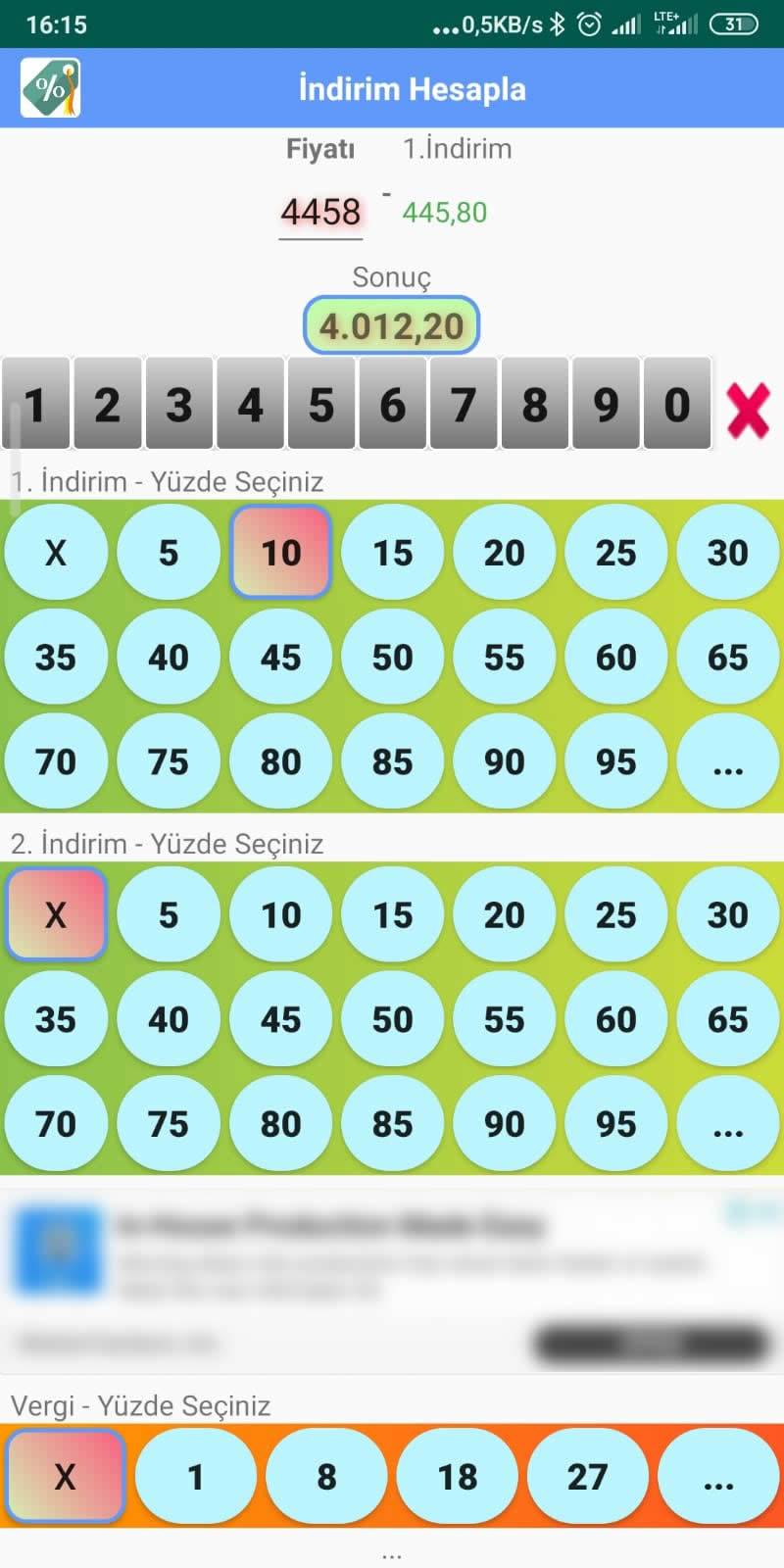Enter digit 3 on the number keypad
The height and width of the screenshot is (1568, 784).
(178, 404)
